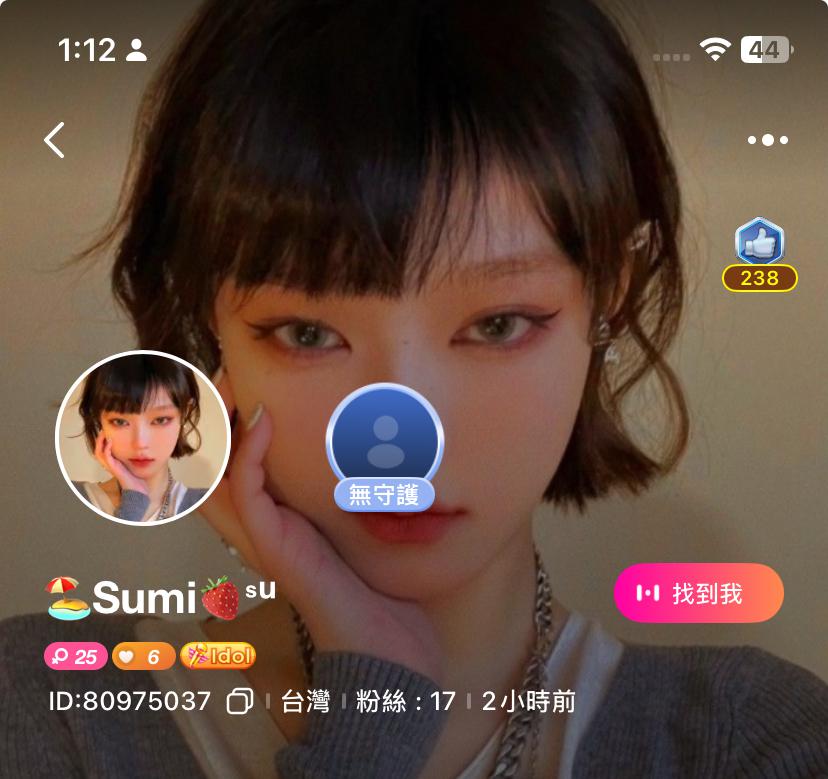Image resolution: width=828 pixels, height=779 pixels.
Task: Tap the 找到我 button
Action: [698, 593]
